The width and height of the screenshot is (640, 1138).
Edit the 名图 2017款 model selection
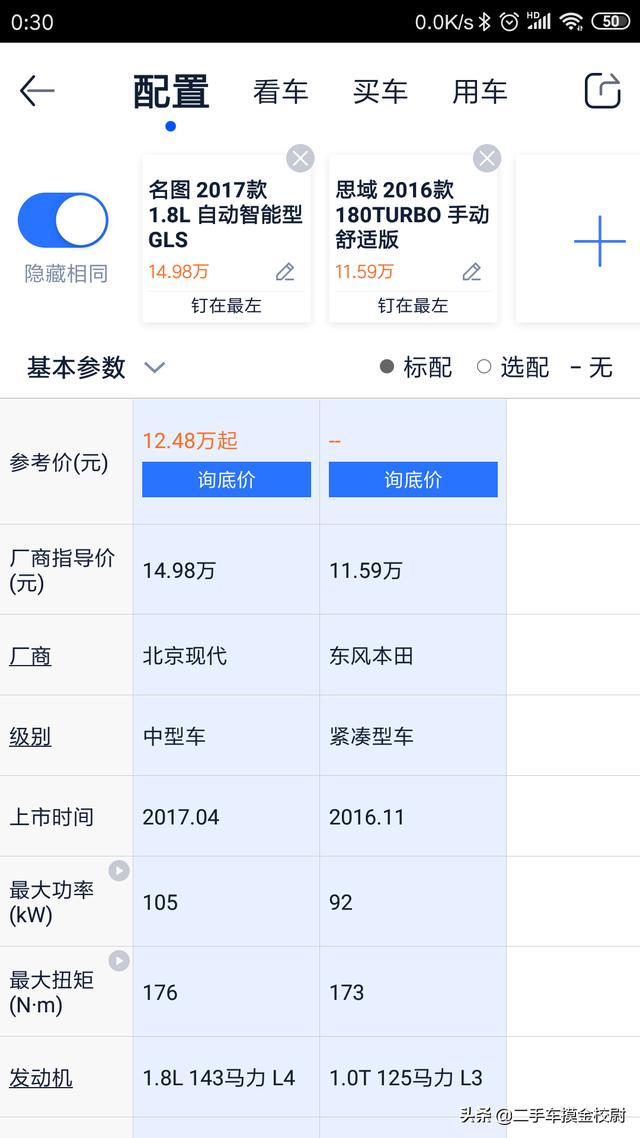pyautogui.click(x=285, y=272)
